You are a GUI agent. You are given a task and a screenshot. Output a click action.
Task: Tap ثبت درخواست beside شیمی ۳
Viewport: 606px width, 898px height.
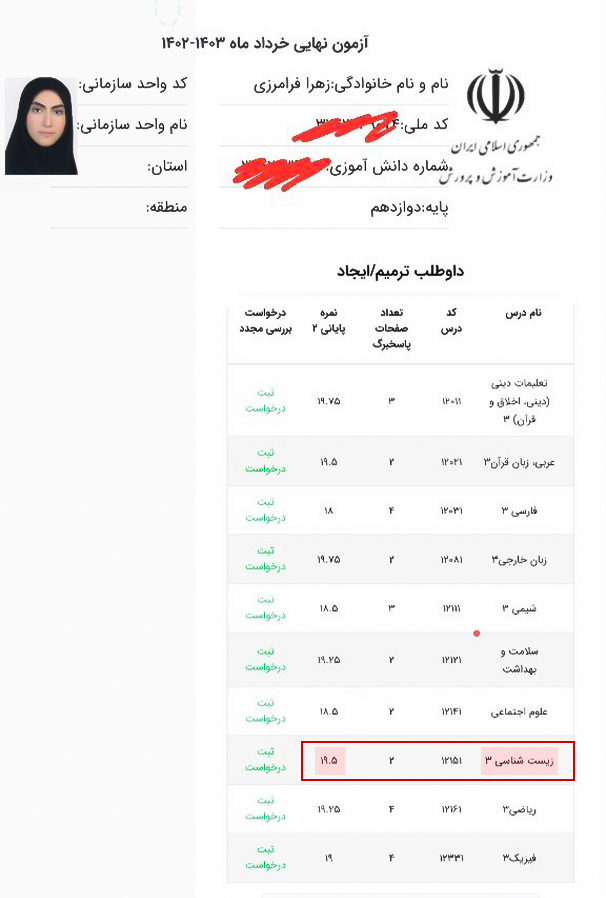[265, 607]
